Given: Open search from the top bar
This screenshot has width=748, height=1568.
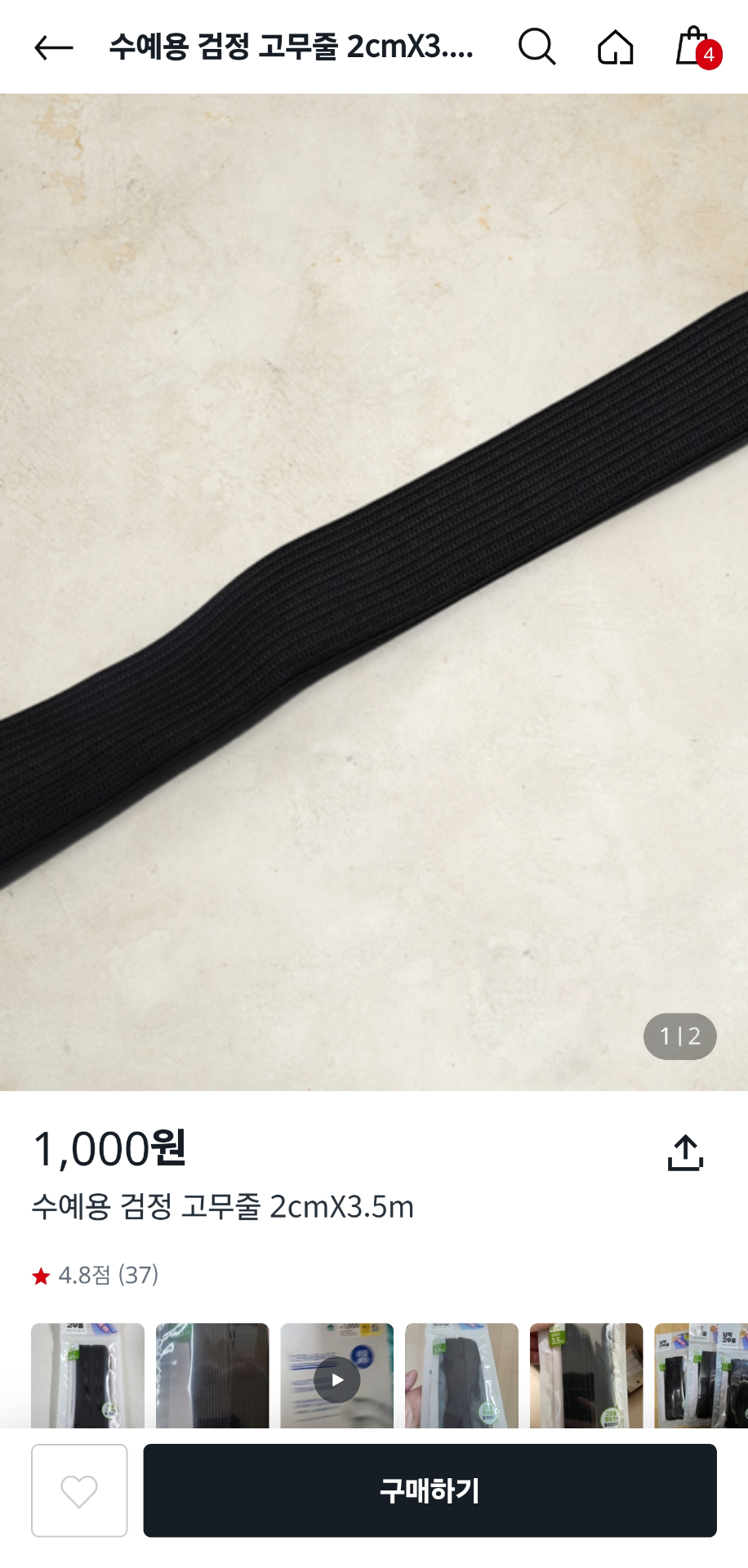Looking at the screenshot, I should click(x=537, y=47).
